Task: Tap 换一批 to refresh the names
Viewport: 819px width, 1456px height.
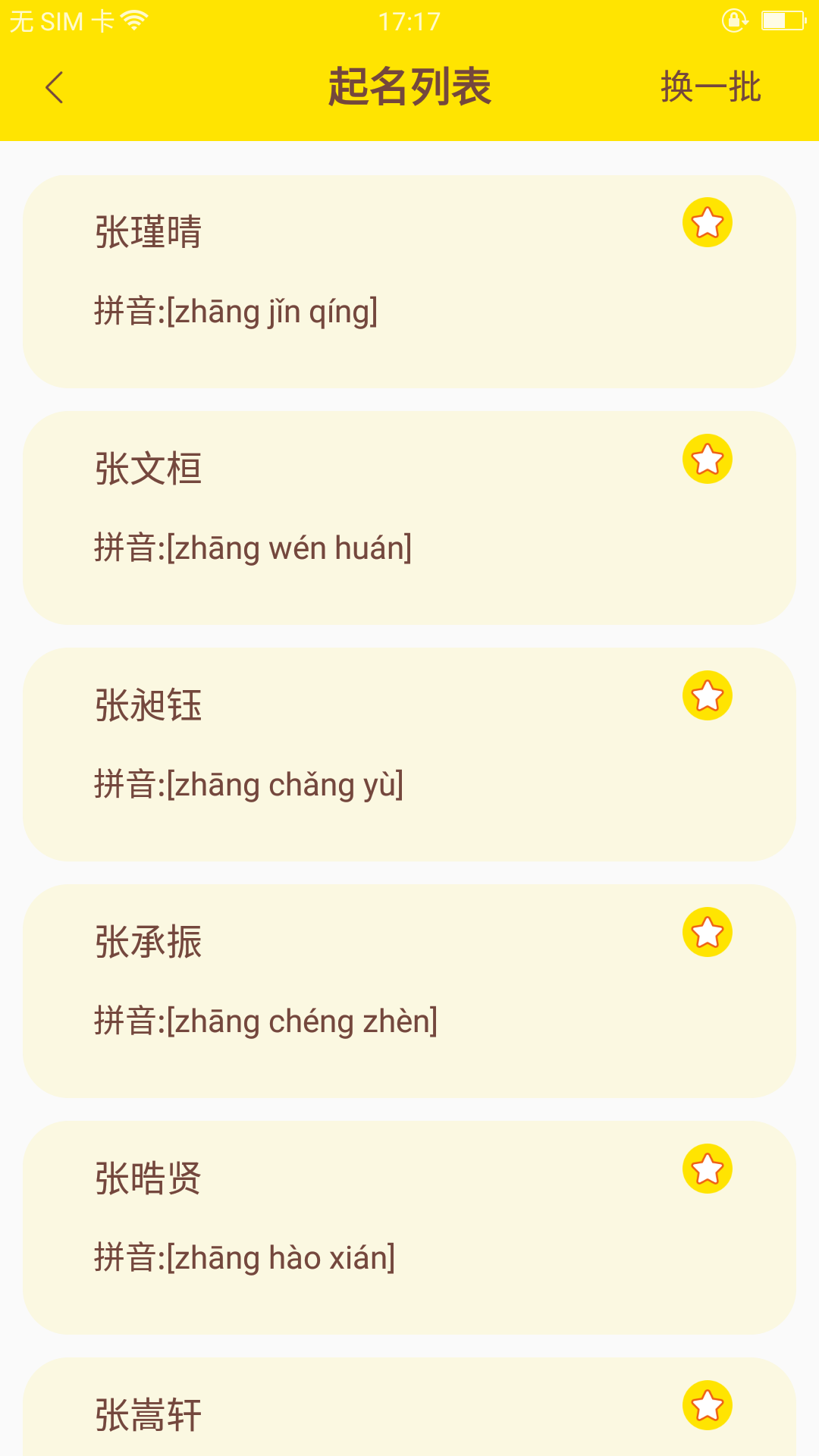Action: 711,86
